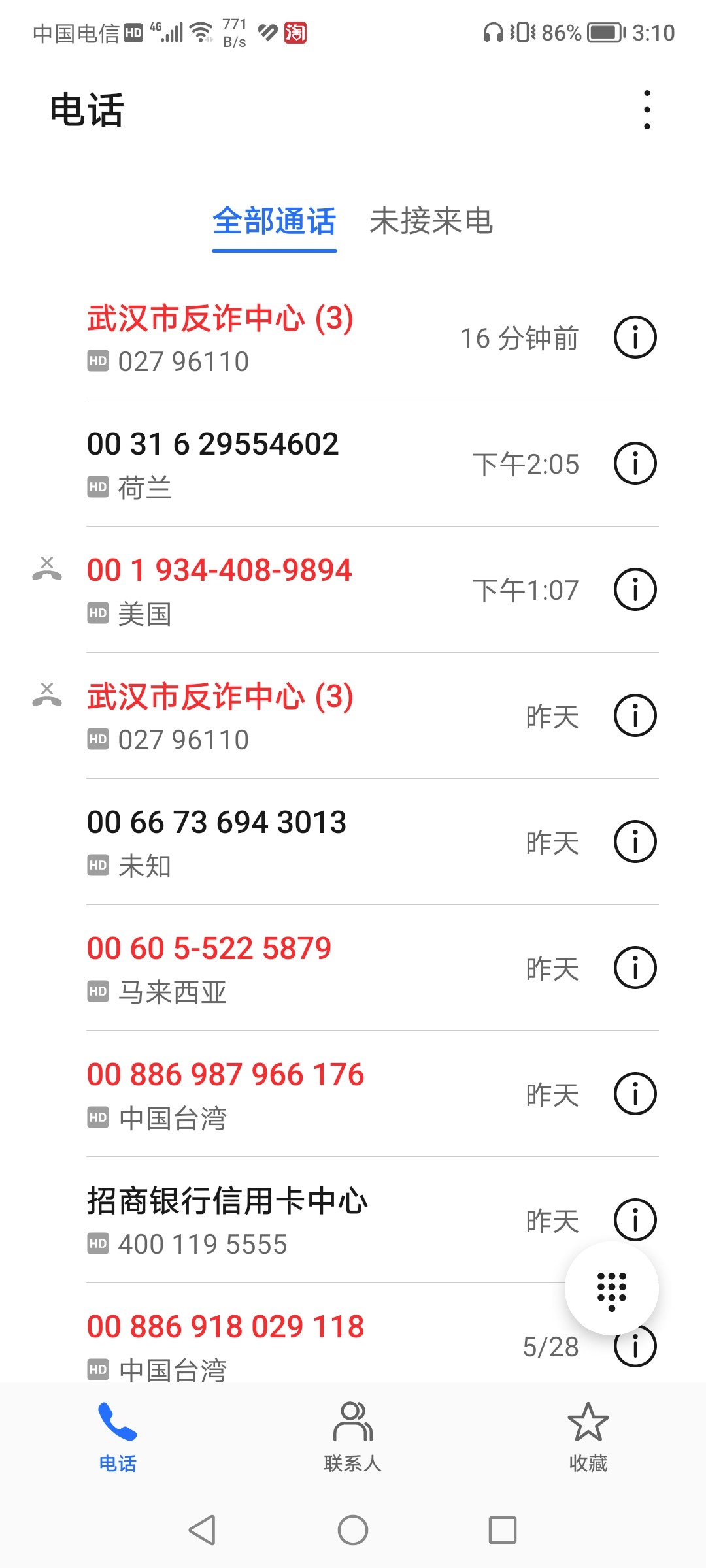The height and width of the screenshot is (1568, 706).
Task: Tap the 招商银行信用卡中心 call record
Action: [261, 1218]
